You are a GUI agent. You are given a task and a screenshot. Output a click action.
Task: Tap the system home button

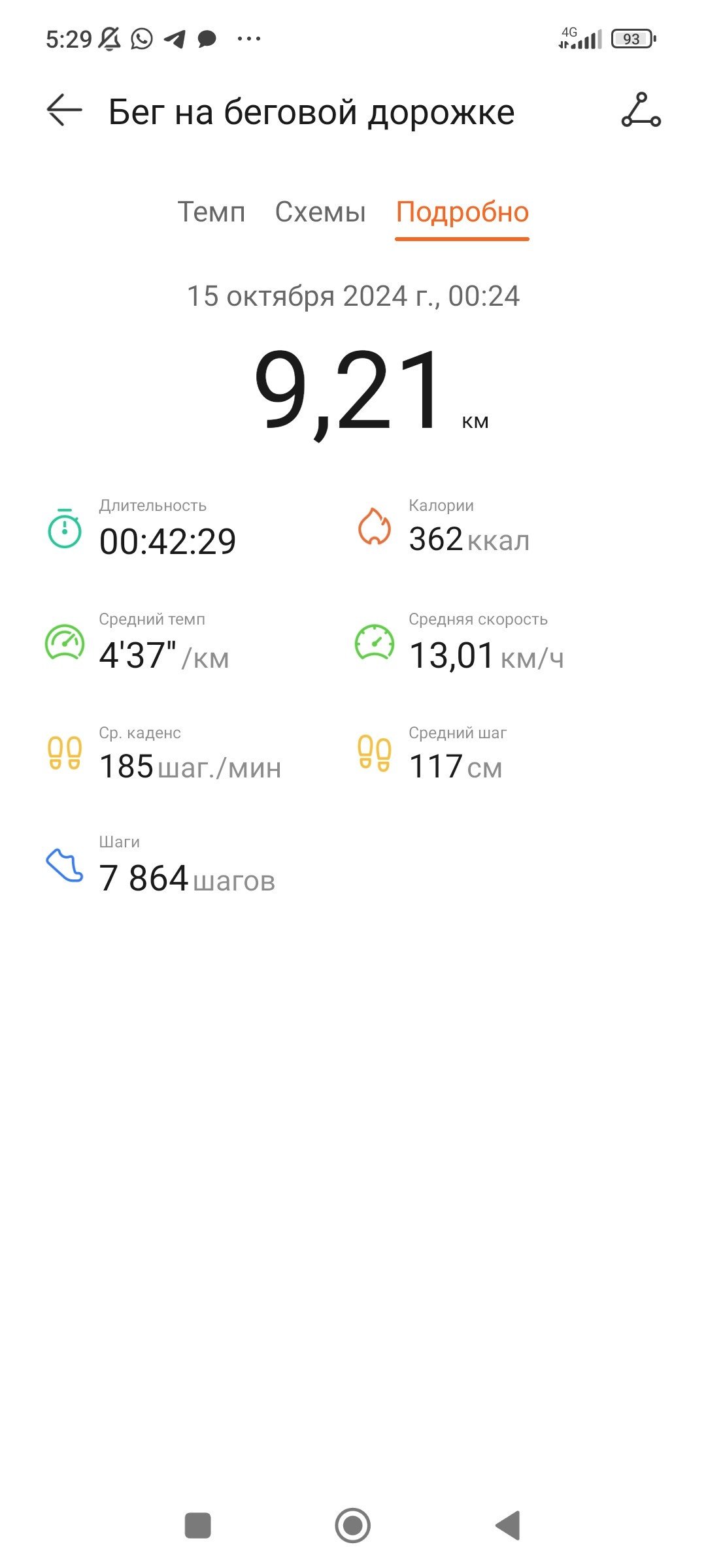tap(353, 1526)
